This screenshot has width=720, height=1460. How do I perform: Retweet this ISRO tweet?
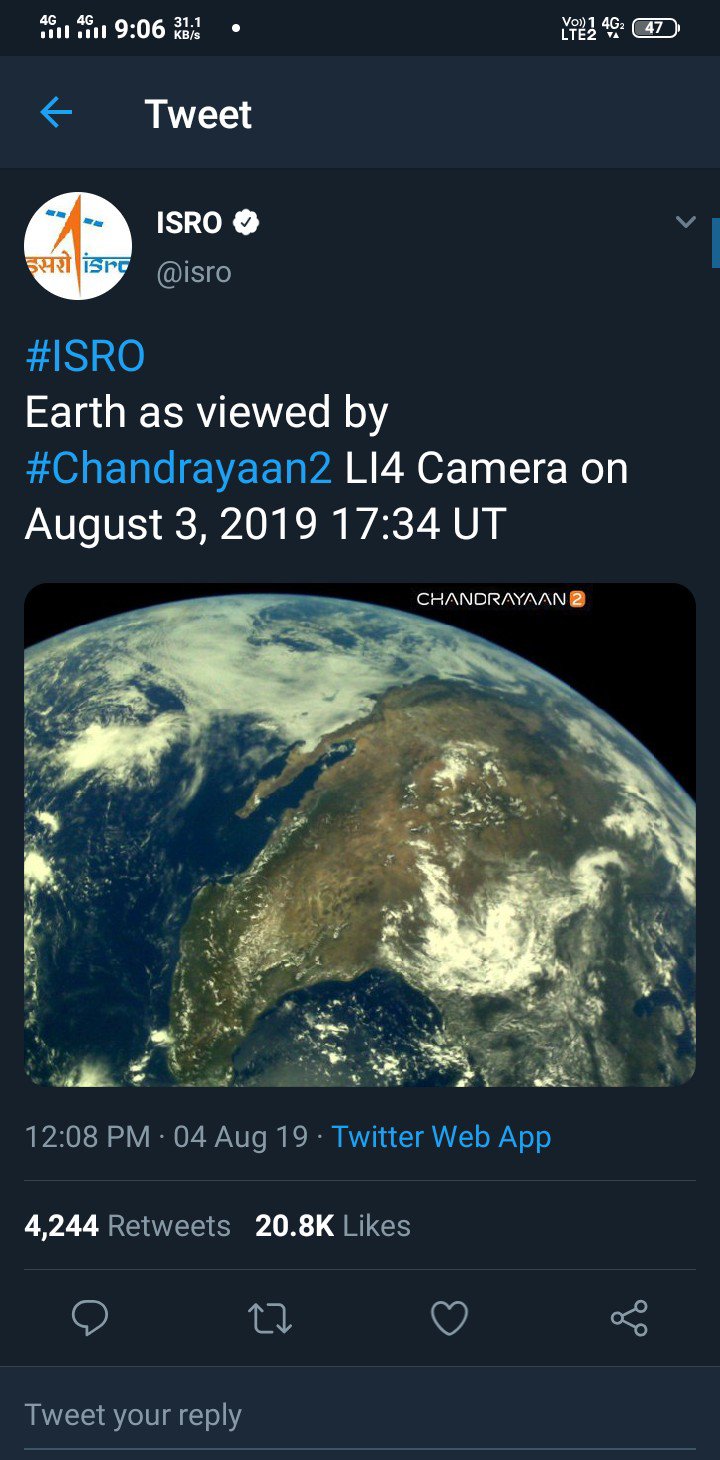pos(269,1318)
